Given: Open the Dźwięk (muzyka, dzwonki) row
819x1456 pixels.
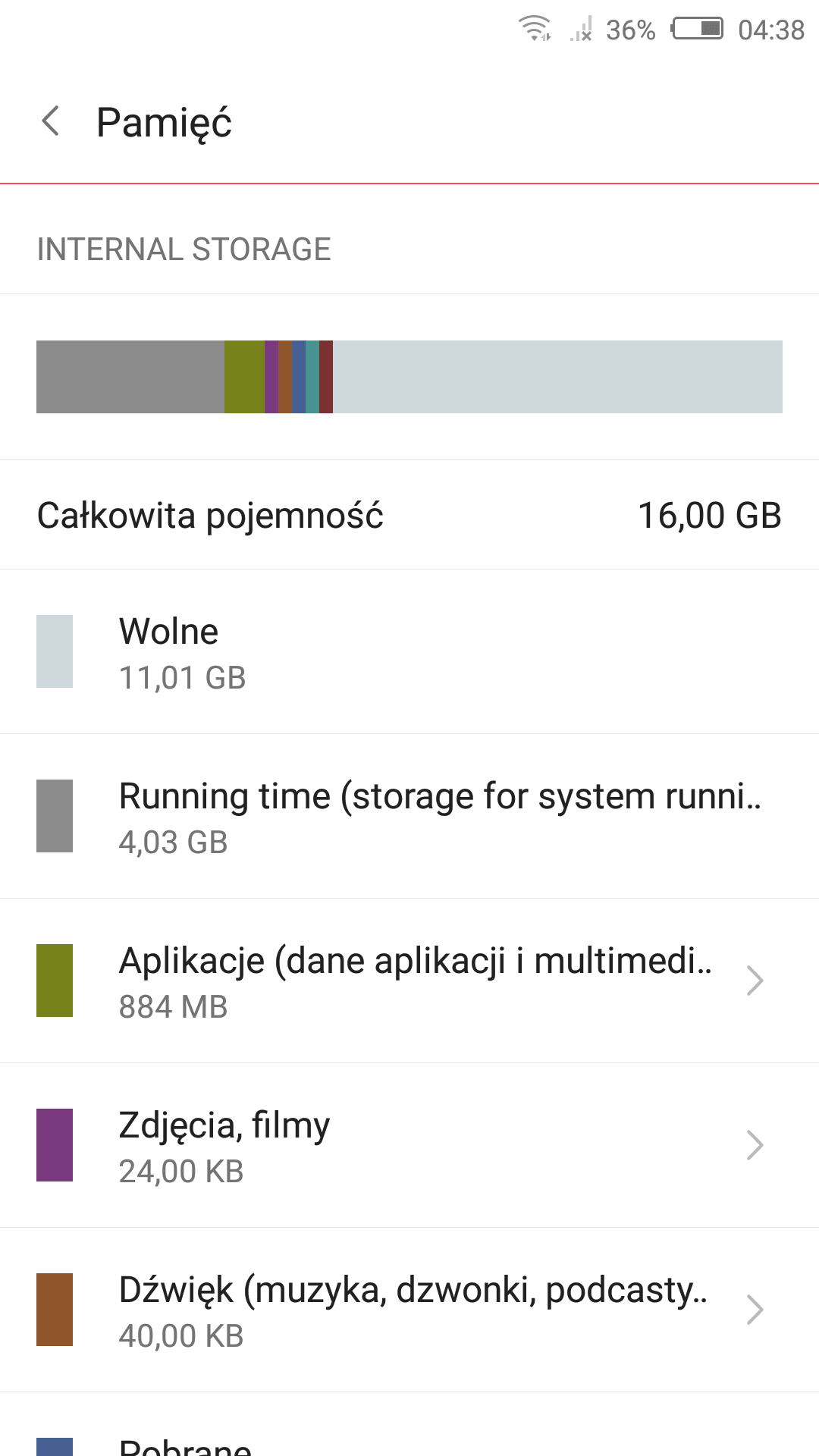Looking at the screenshot, I should (409, 1310).
